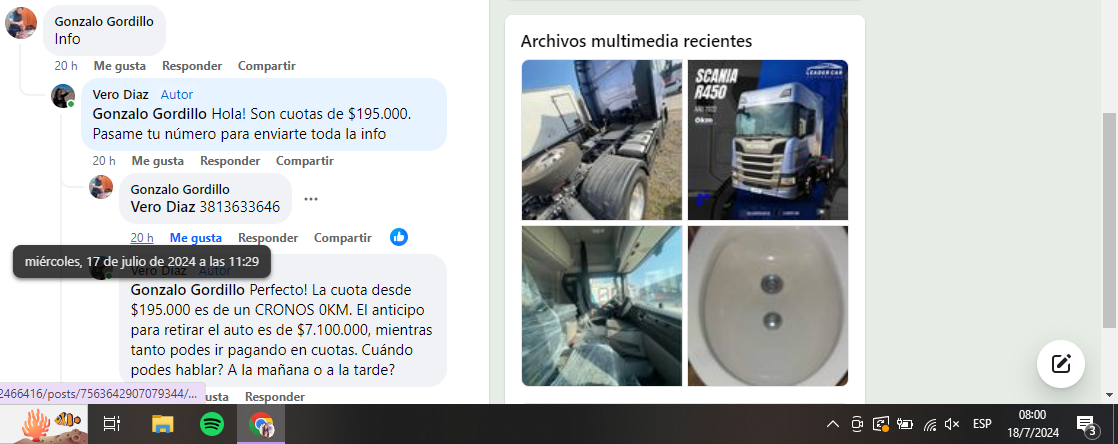Open the 20 h timestamp on the 3813633646 comment
Viewport: 1118px width, 444px height.
[x=141, y=238]
